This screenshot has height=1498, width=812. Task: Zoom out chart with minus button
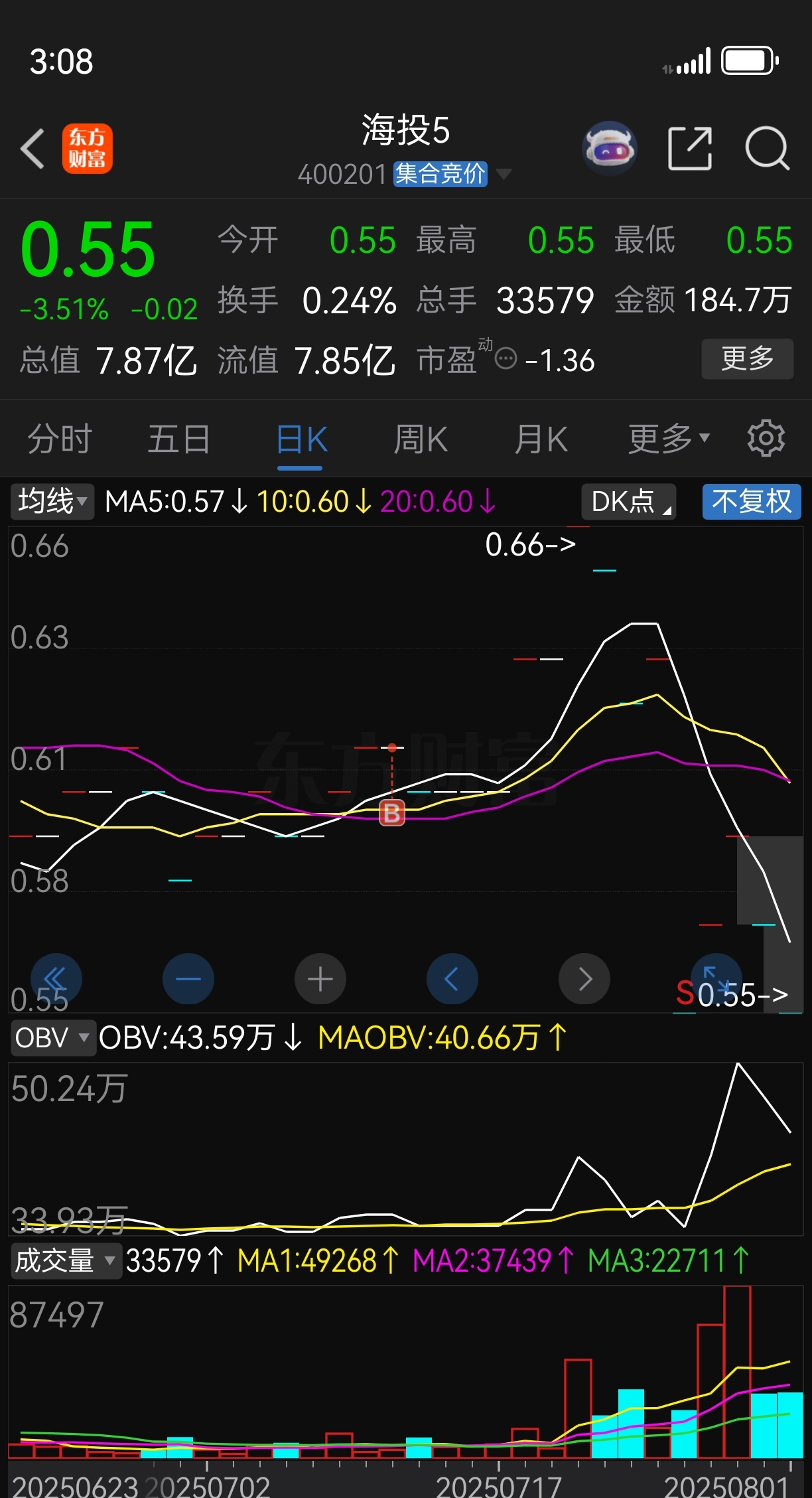[188, 979]
